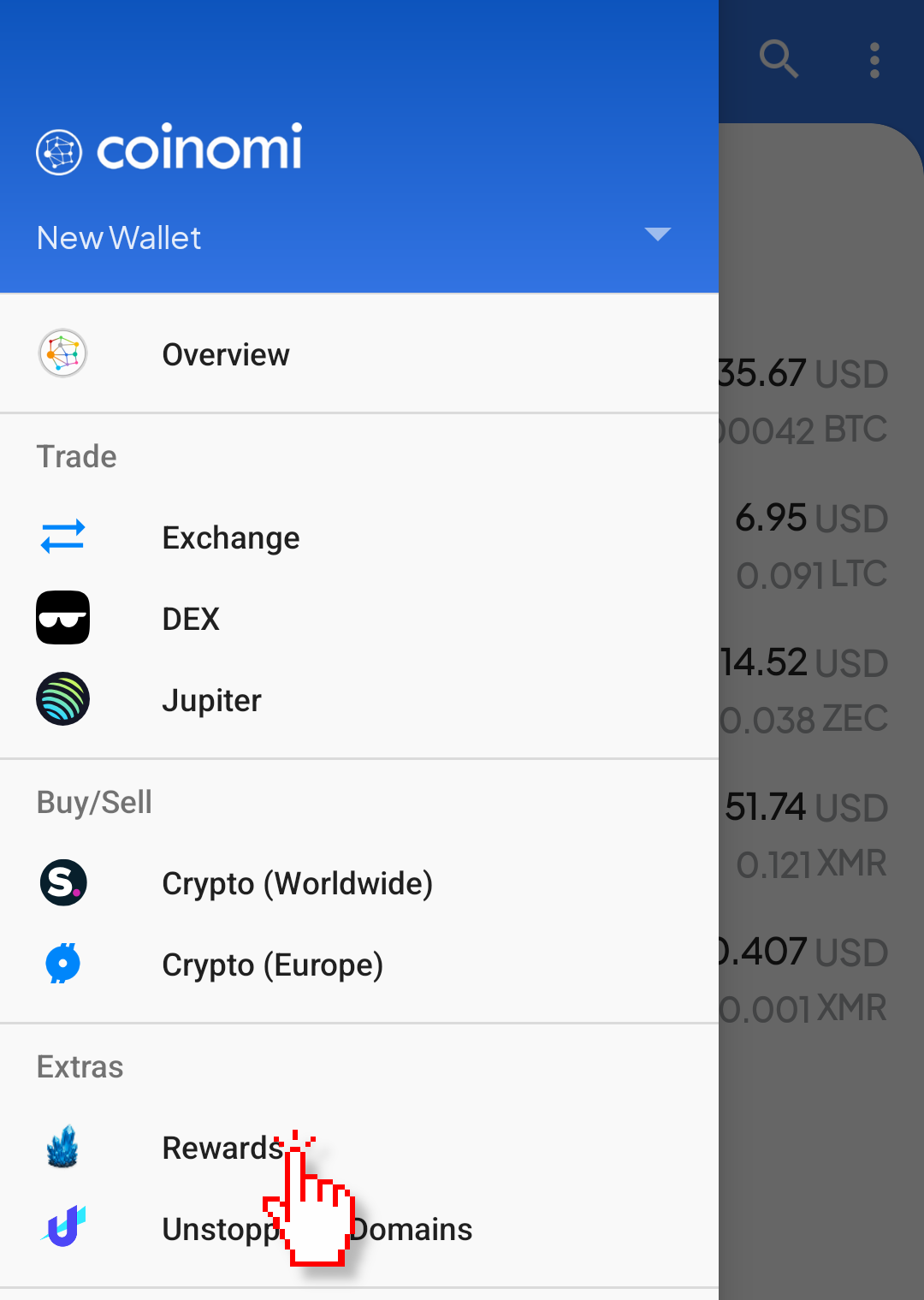Open the Exchange option

pyautogui.click(x=231, y=537)
